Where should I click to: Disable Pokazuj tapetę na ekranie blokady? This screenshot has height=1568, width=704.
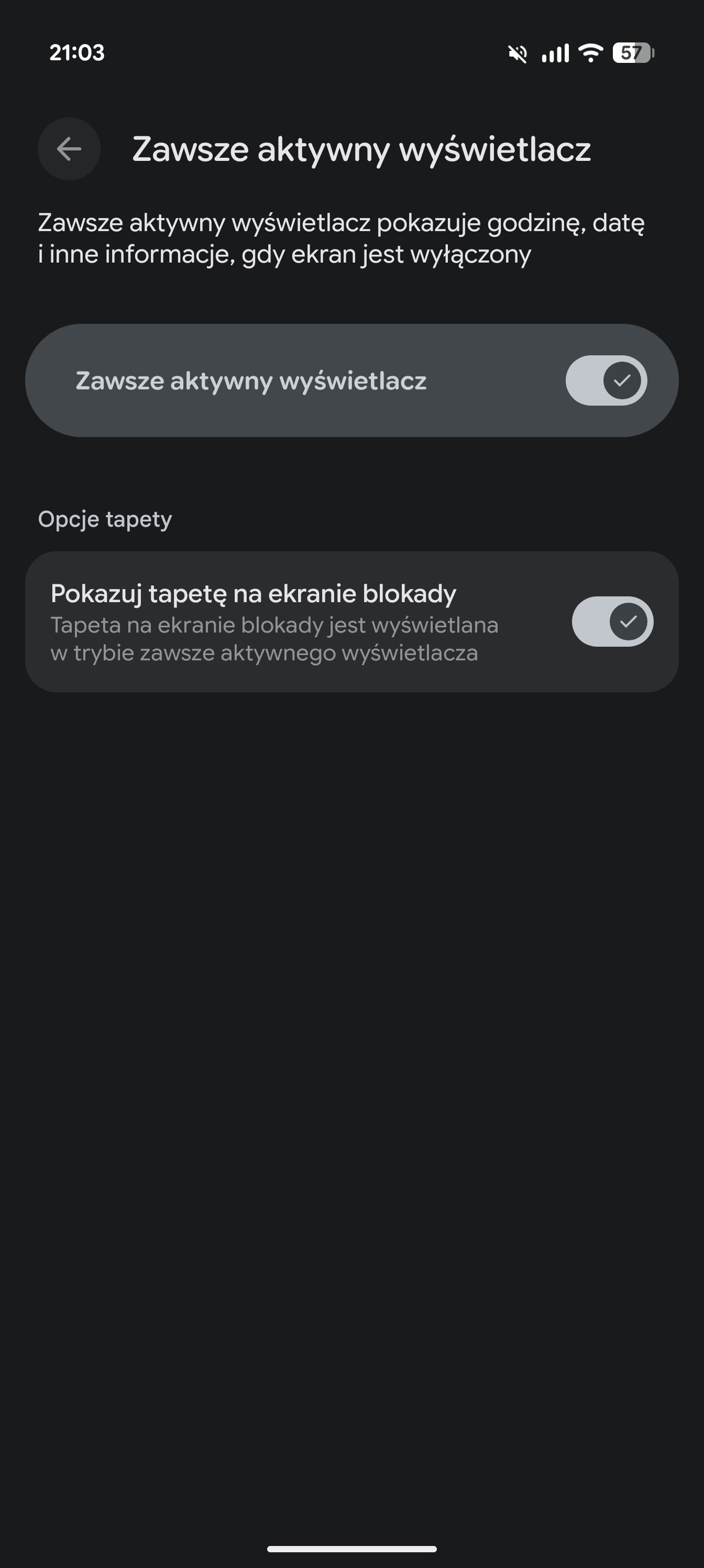click(x=611, y=622)
